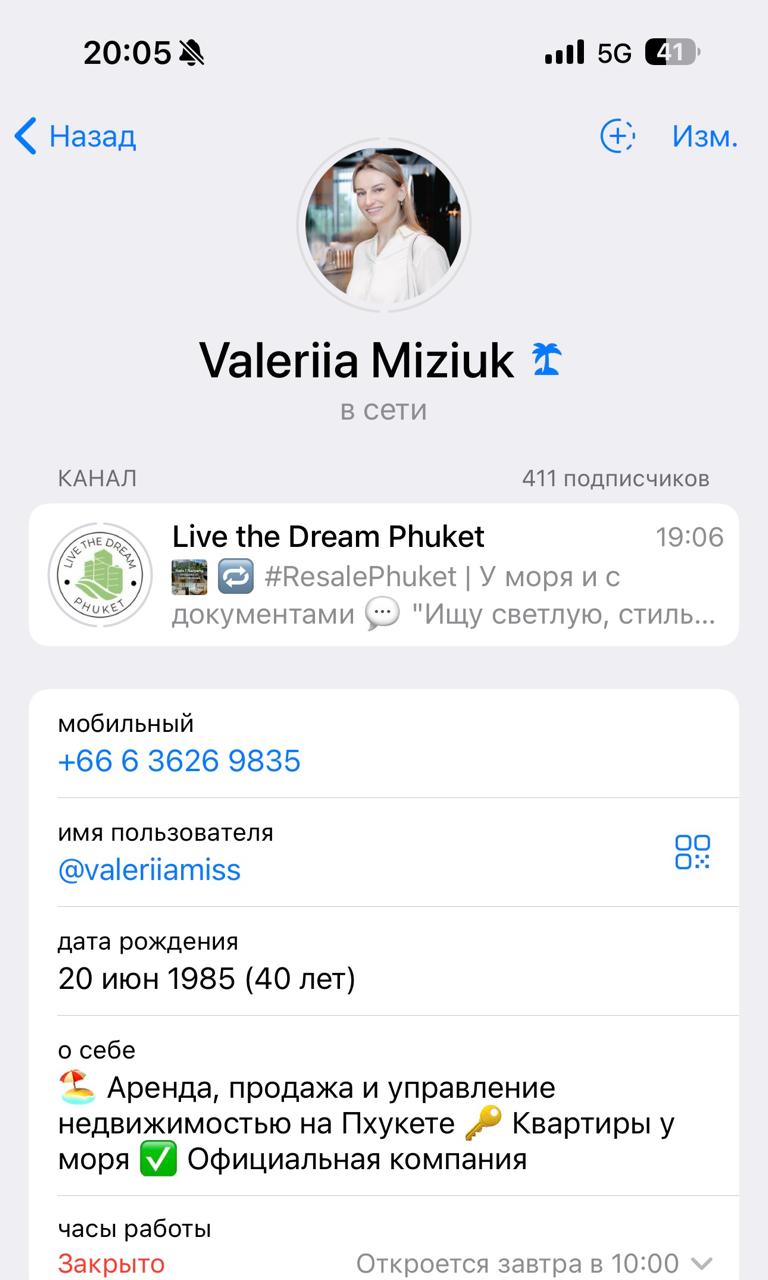Open the Live the Dream Phuket channel
Viewport: 768px width, 1280px height.
(384, 575)
